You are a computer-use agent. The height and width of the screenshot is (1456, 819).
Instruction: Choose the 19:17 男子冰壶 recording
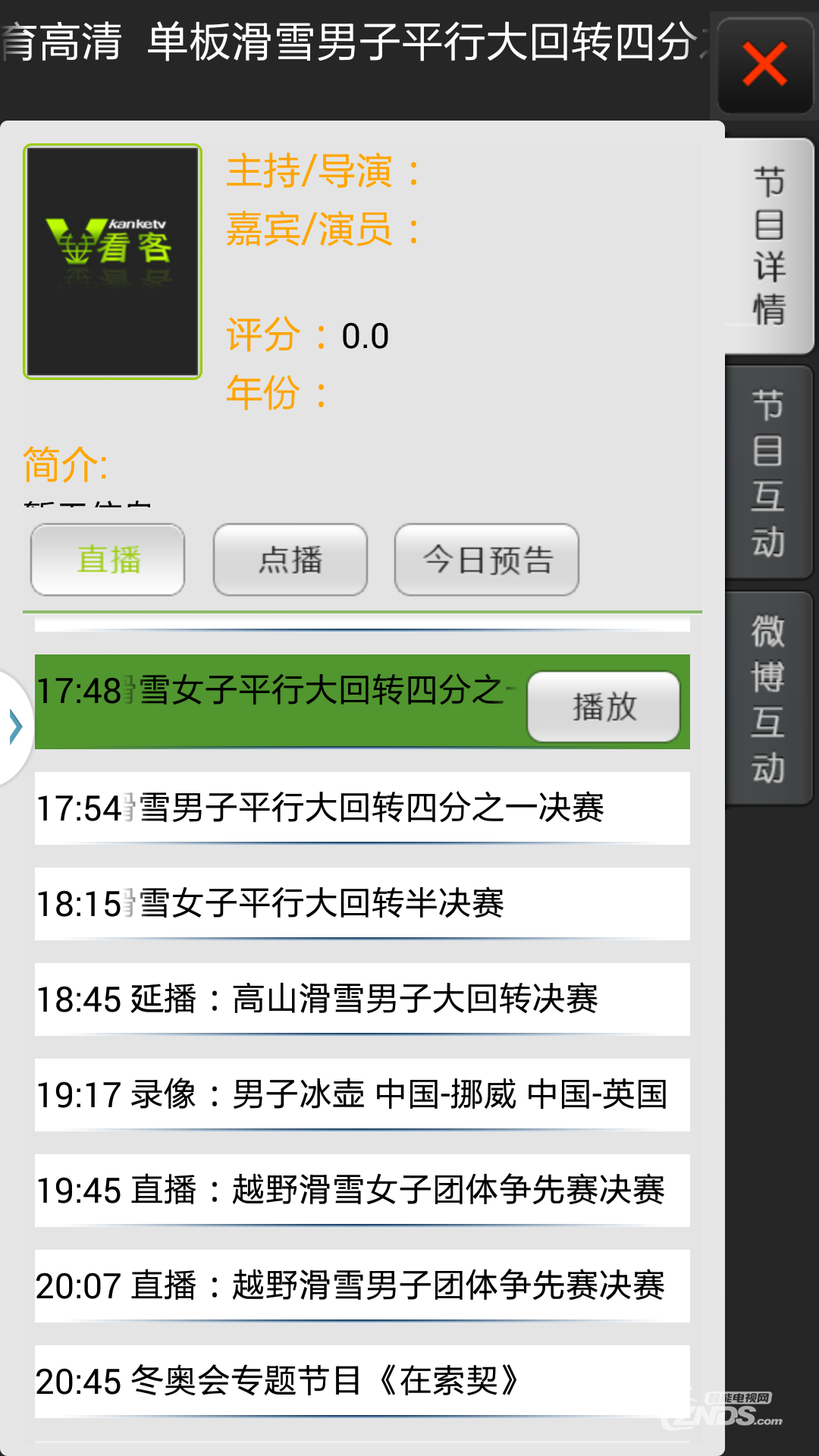(362, 1095)
